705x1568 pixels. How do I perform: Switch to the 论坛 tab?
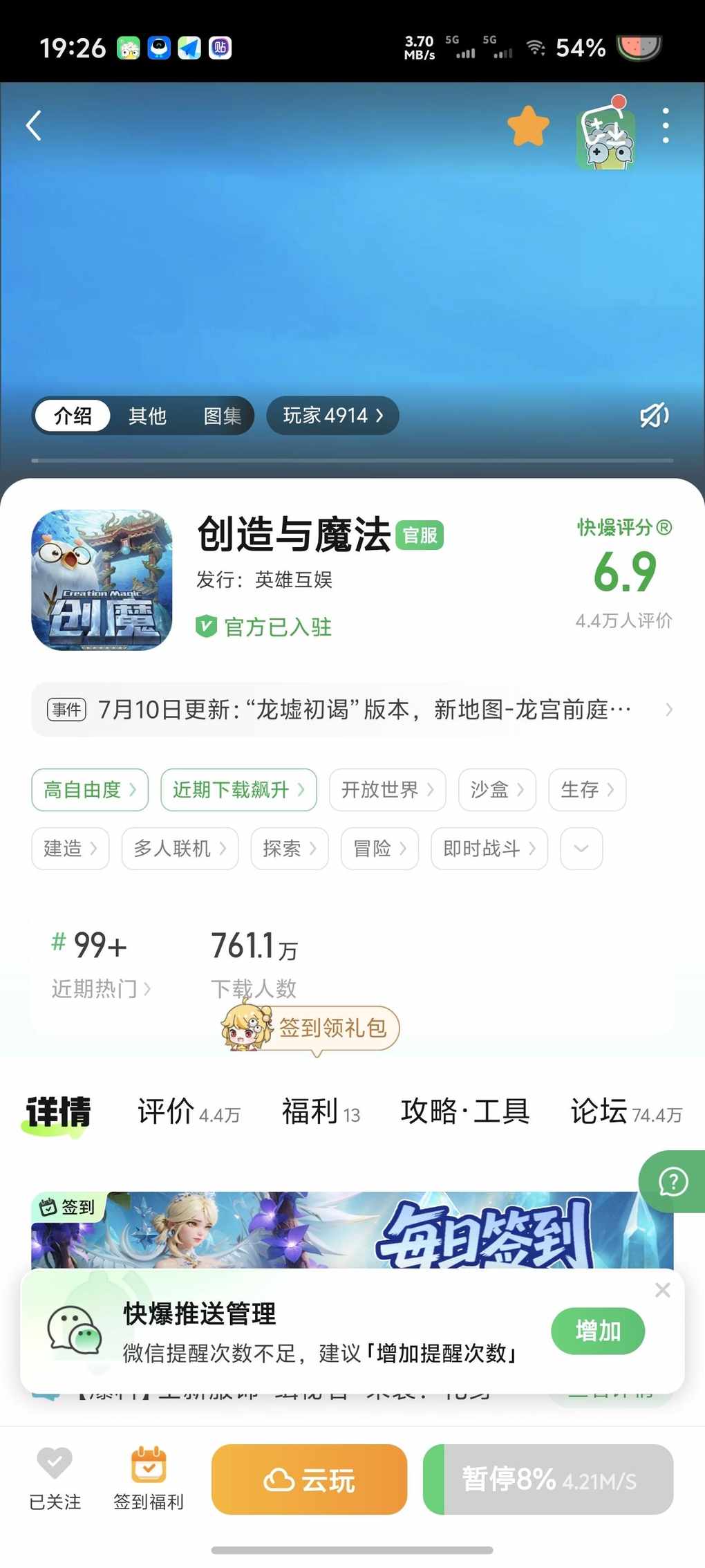coord(625,1112)
